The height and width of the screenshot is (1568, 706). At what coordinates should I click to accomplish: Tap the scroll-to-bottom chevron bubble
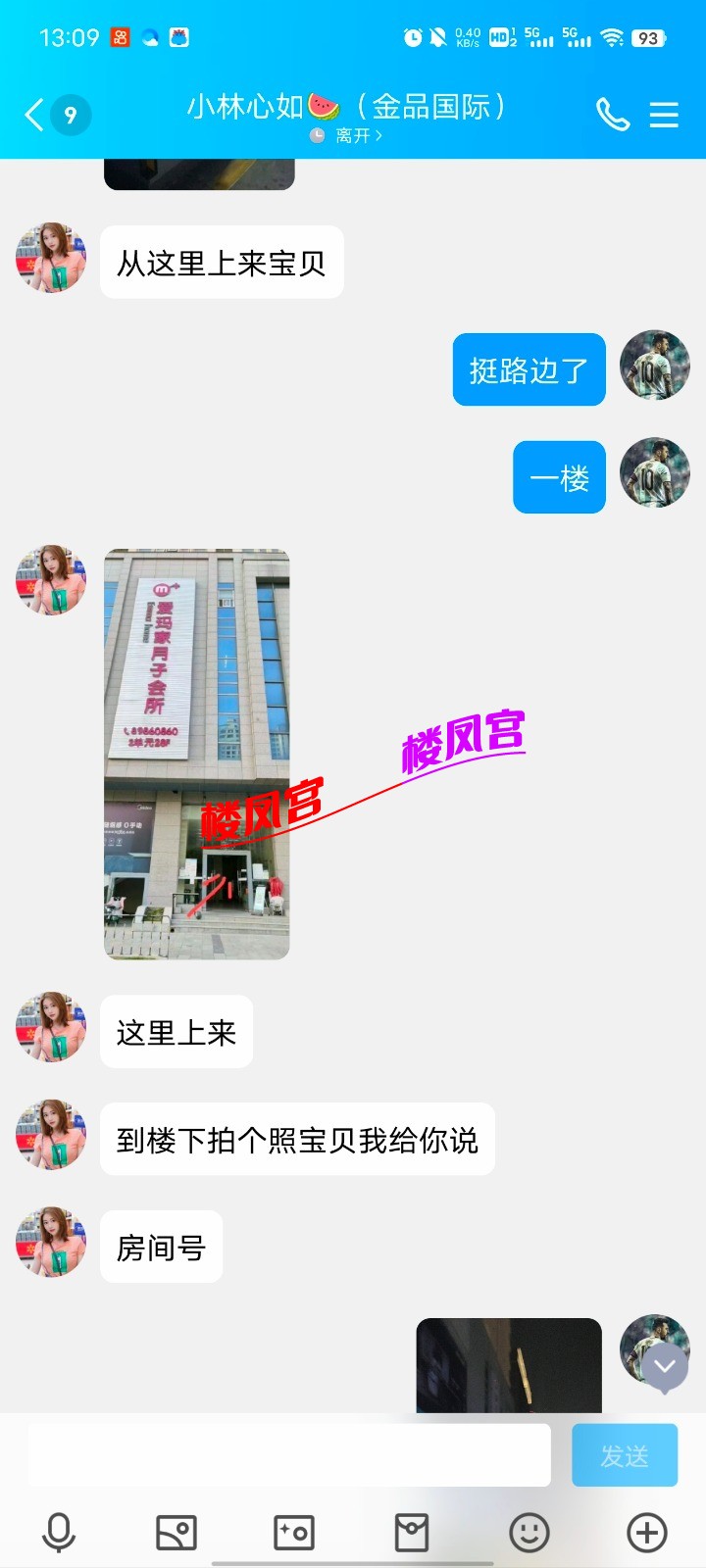668,1365
